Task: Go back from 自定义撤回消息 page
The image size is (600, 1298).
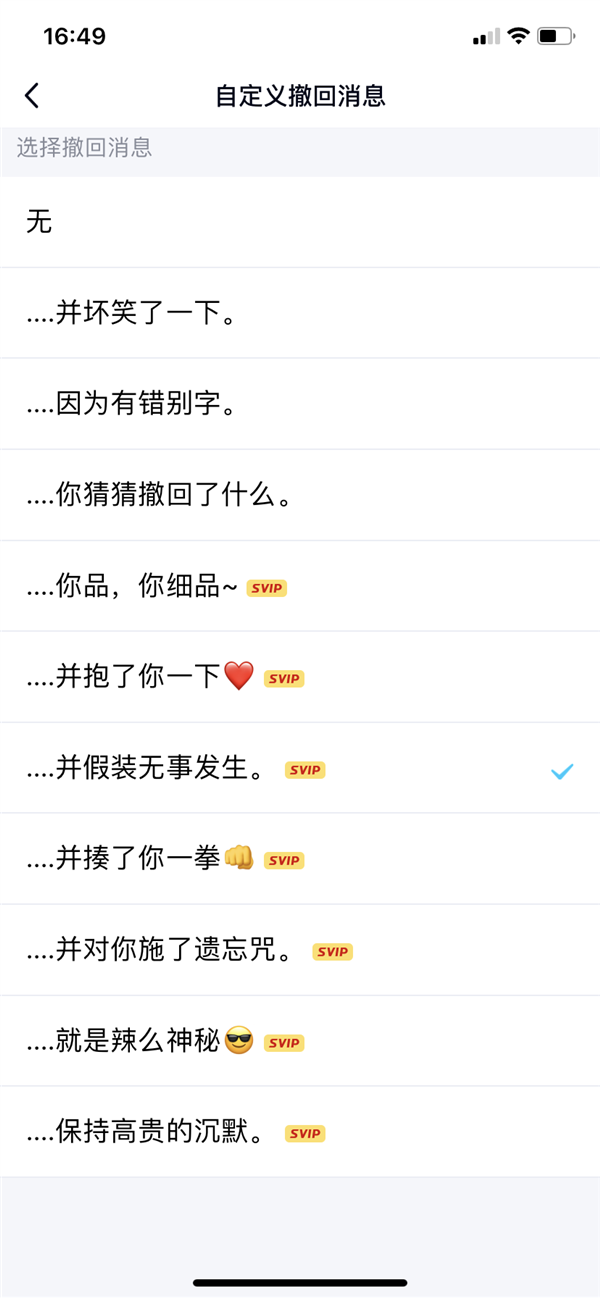Action: [32, 96]
